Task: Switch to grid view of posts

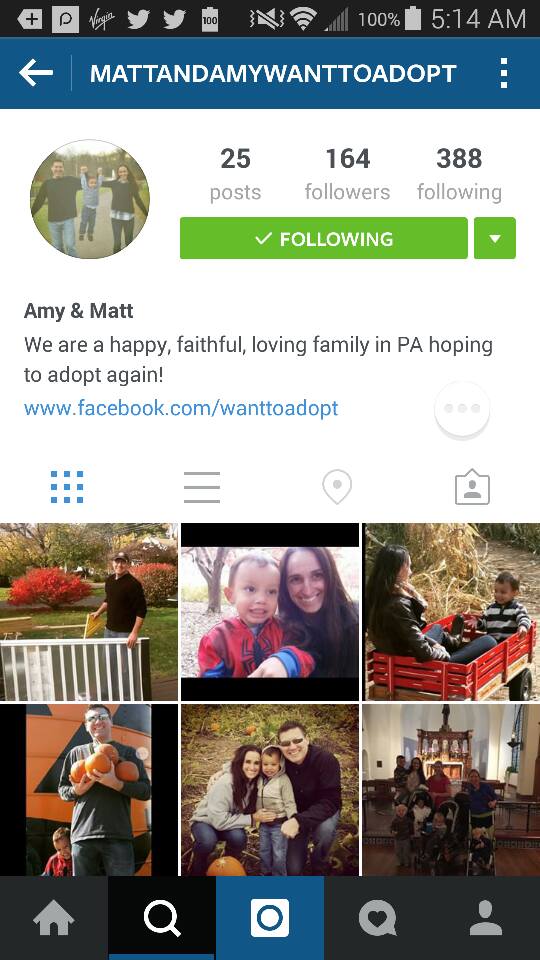Action: [x=67, y=487]
